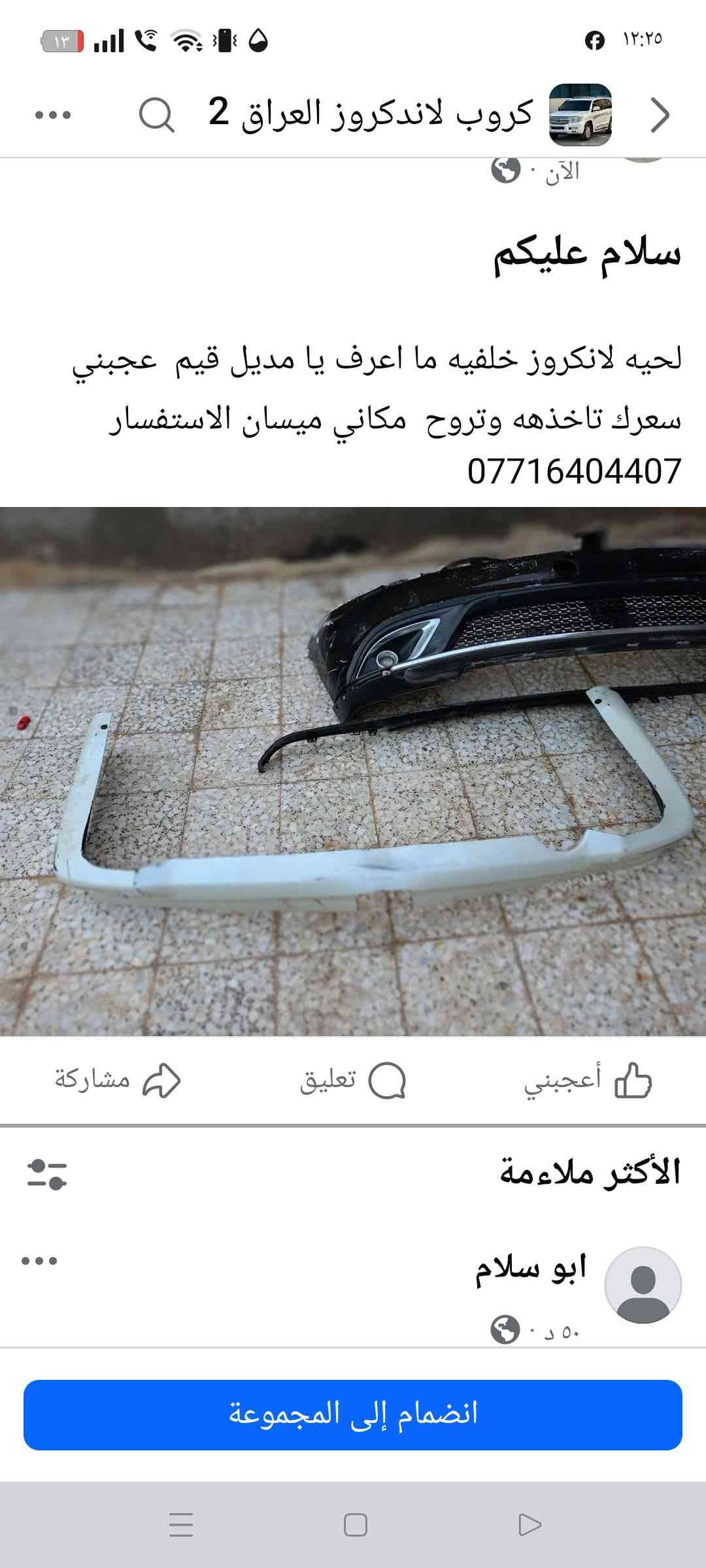Open options menu for ابو سلام's post
The width and height of the screenshot is (706, 1568).
click(x=39, y=1260)
